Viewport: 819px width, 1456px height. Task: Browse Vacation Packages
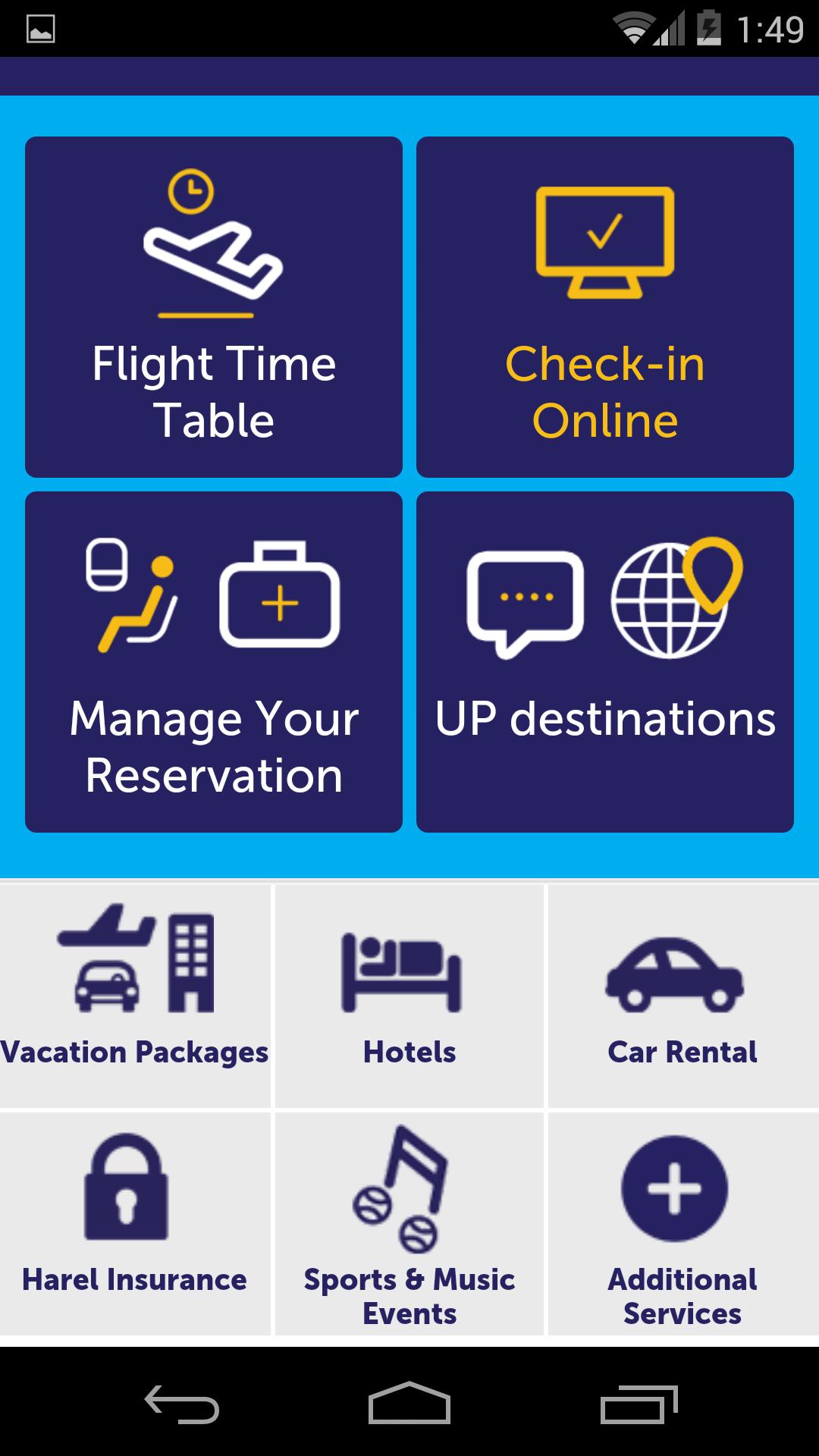tap(135, 994)
